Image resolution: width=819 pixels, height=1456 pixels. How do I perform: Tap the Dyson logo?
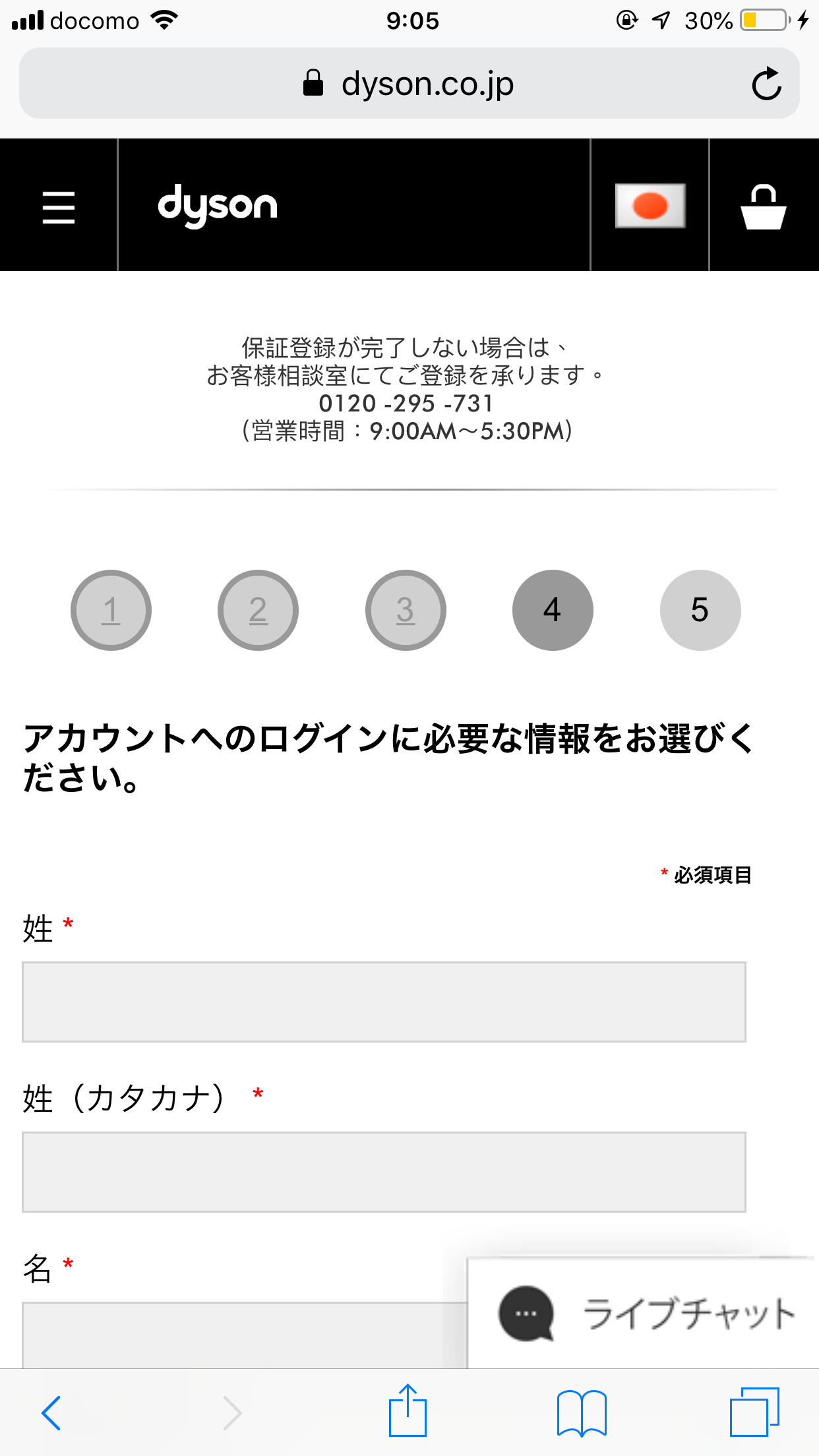(x=218, y=206)
